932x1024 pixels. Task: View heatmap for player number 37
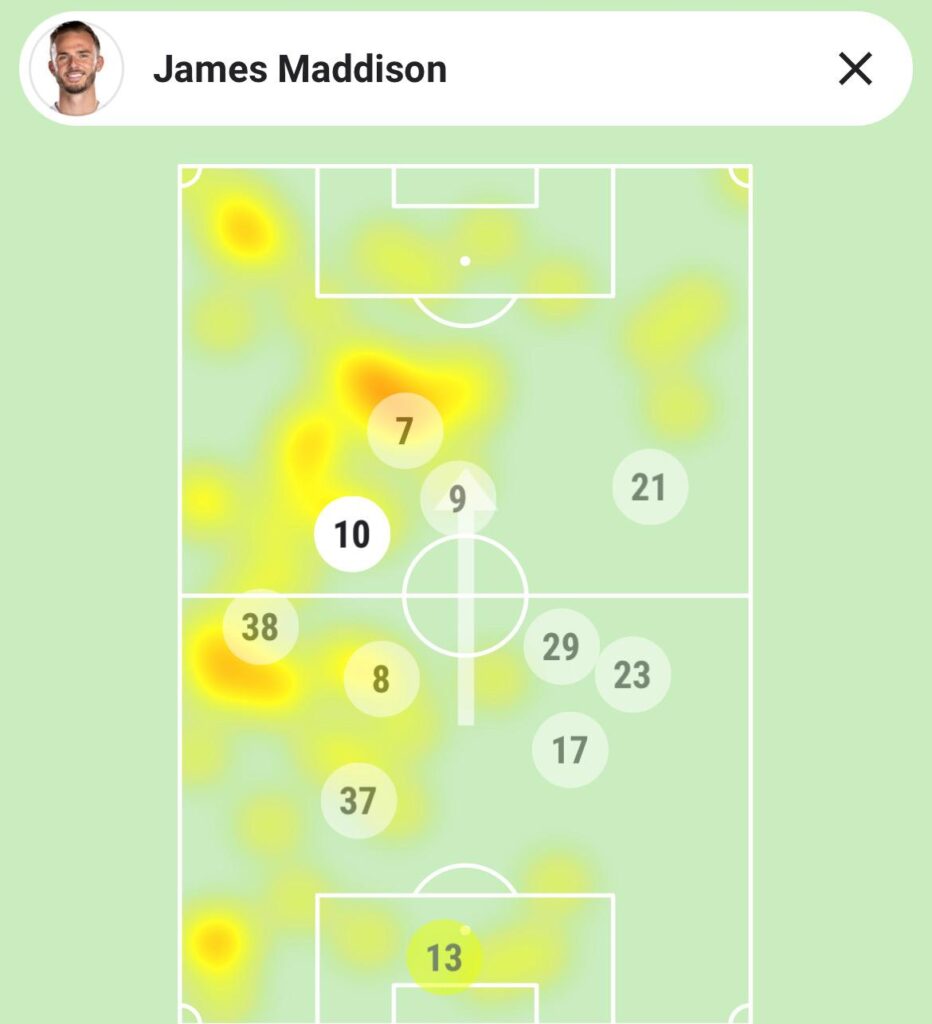tap(358, 800)
